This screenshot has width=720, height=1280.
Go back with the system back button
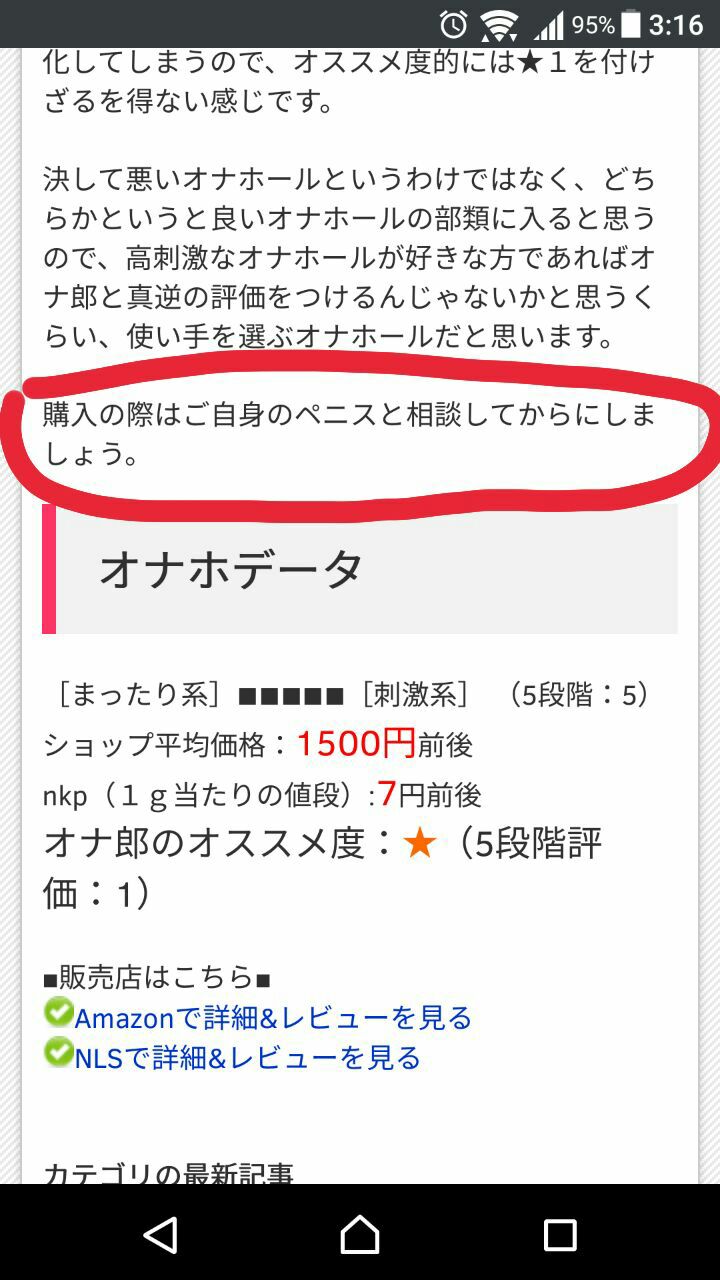(160, 1235)
